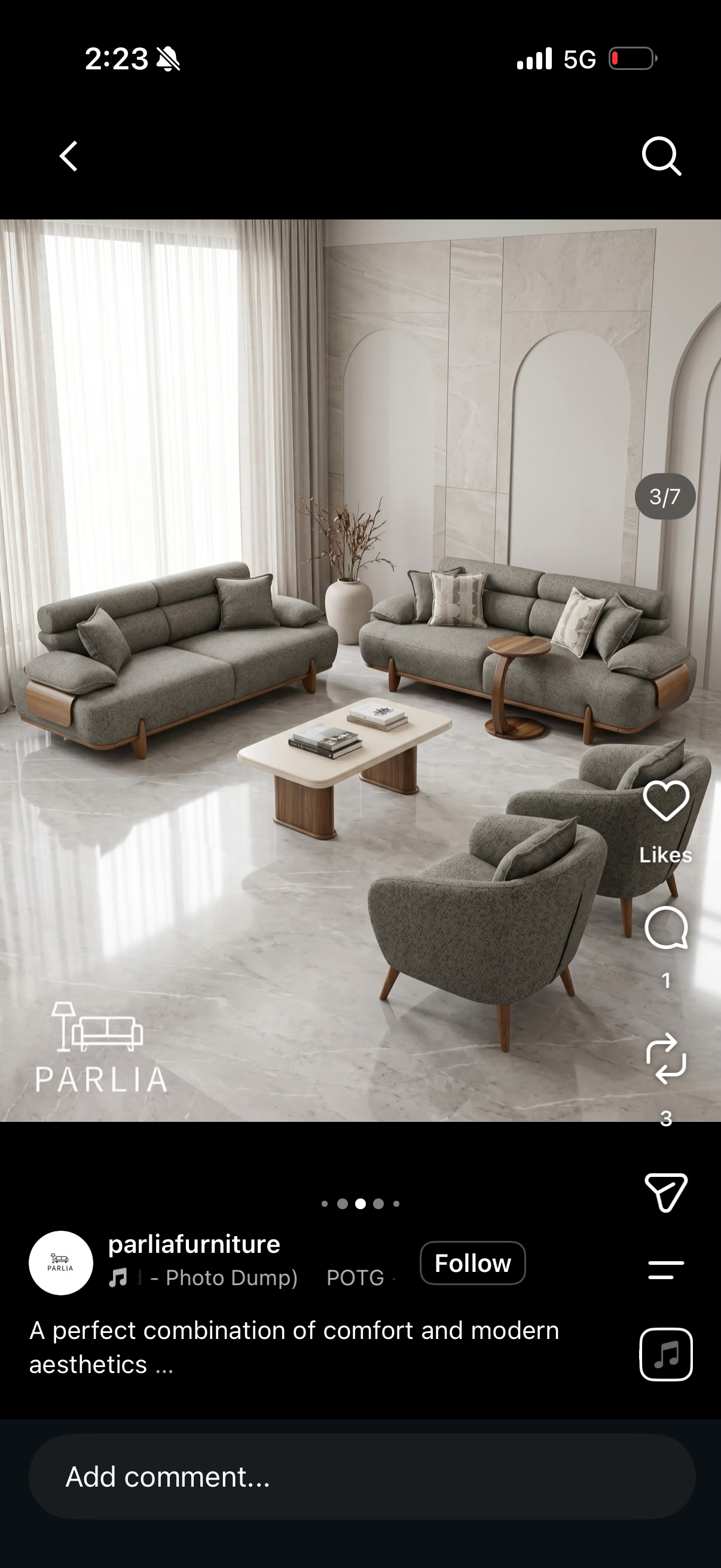This screenshot has width=721, height=1568.
Task: Open the music sound tile
Action: 666,1355
